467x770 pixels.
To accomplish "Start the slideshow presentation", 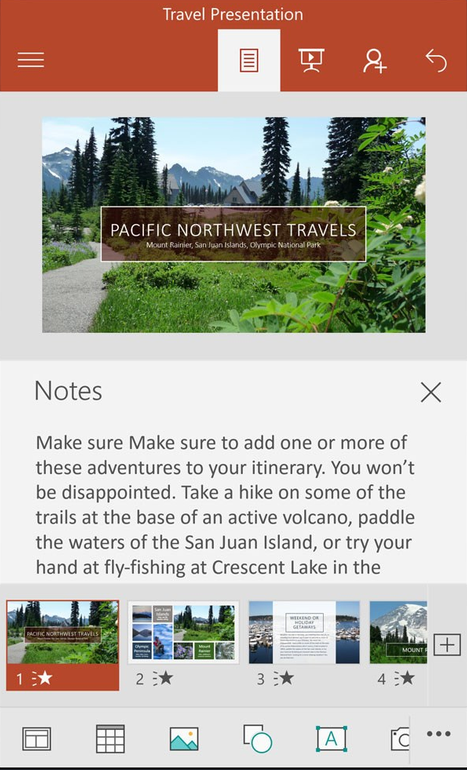I will [x=311, y=60].
